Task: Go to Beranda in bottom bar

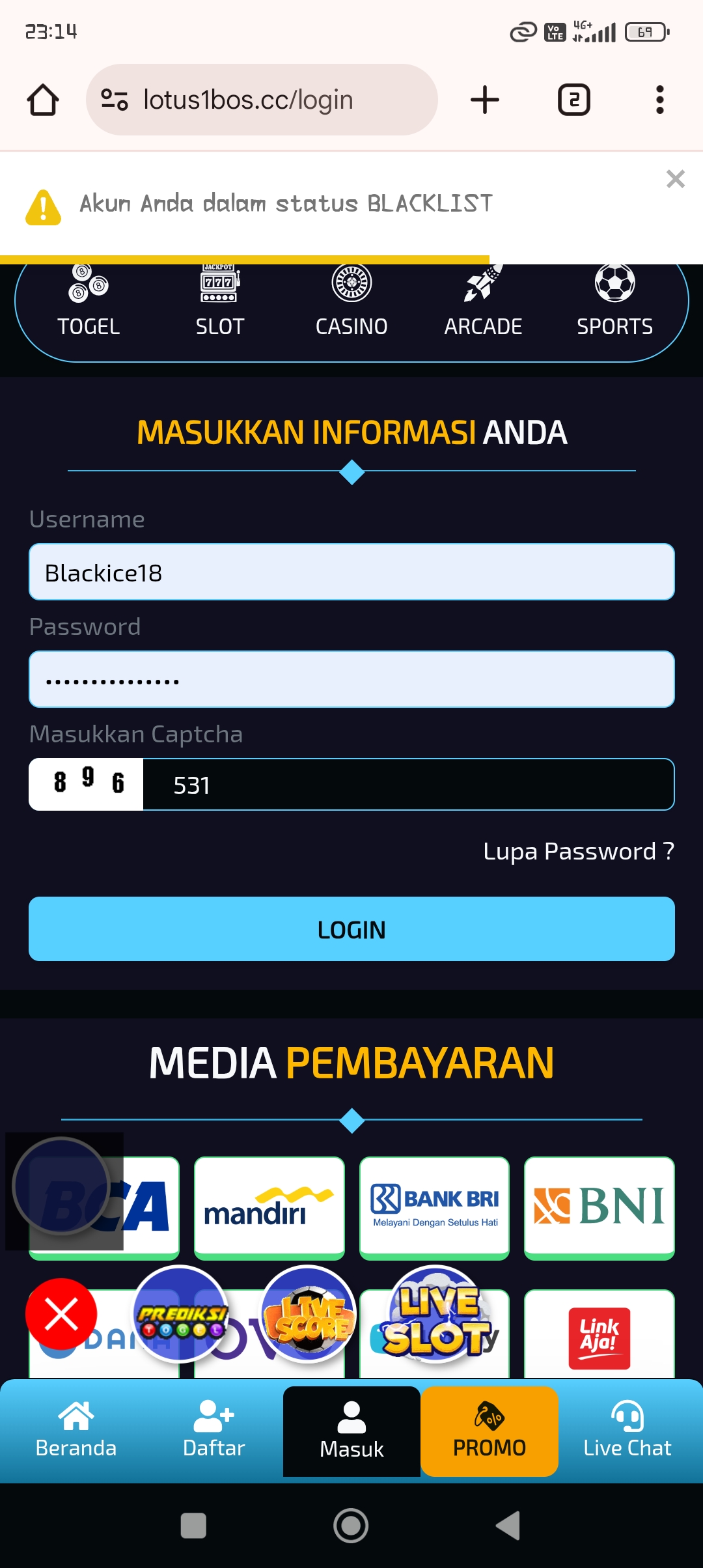Action: click(x=76, y=1431)
